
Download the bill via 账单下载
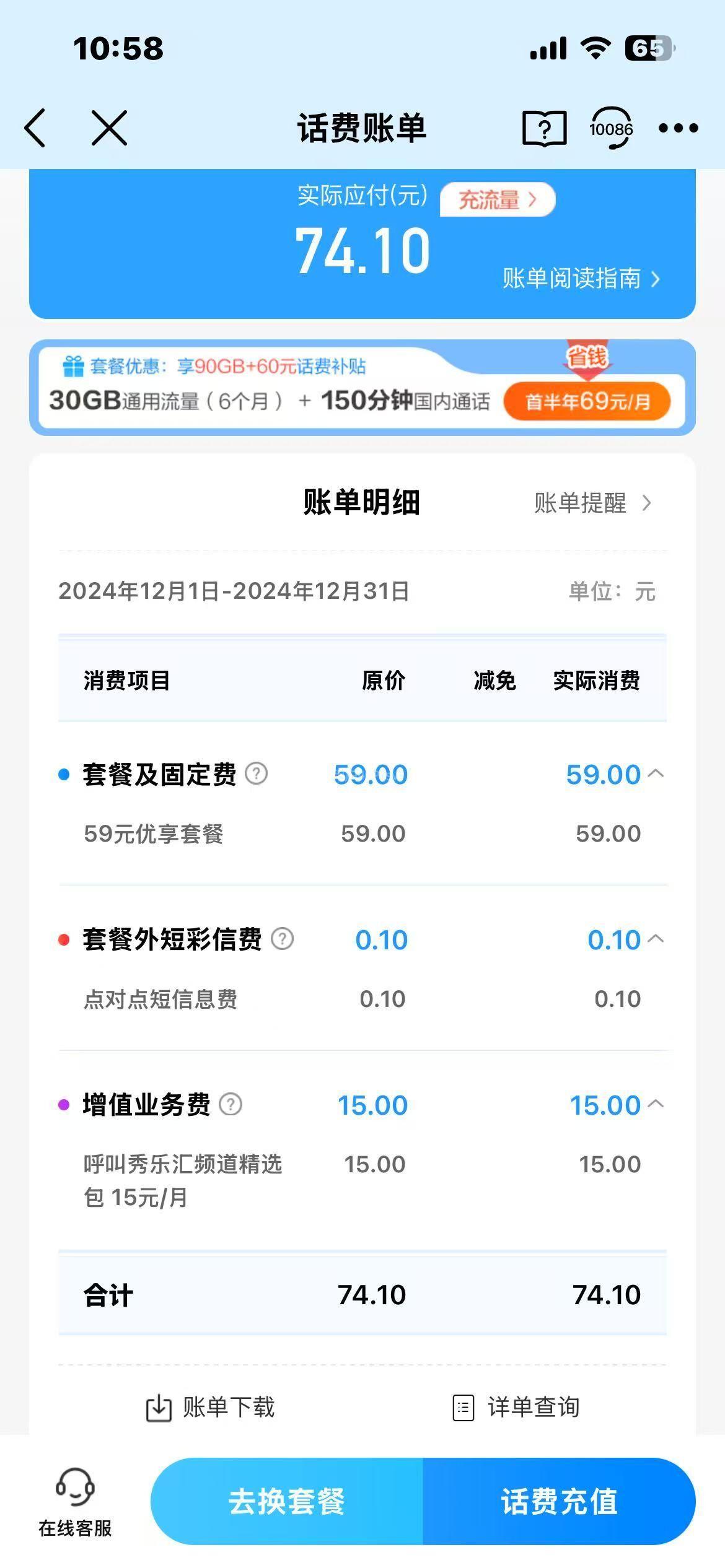click(x=210, y=1408)
